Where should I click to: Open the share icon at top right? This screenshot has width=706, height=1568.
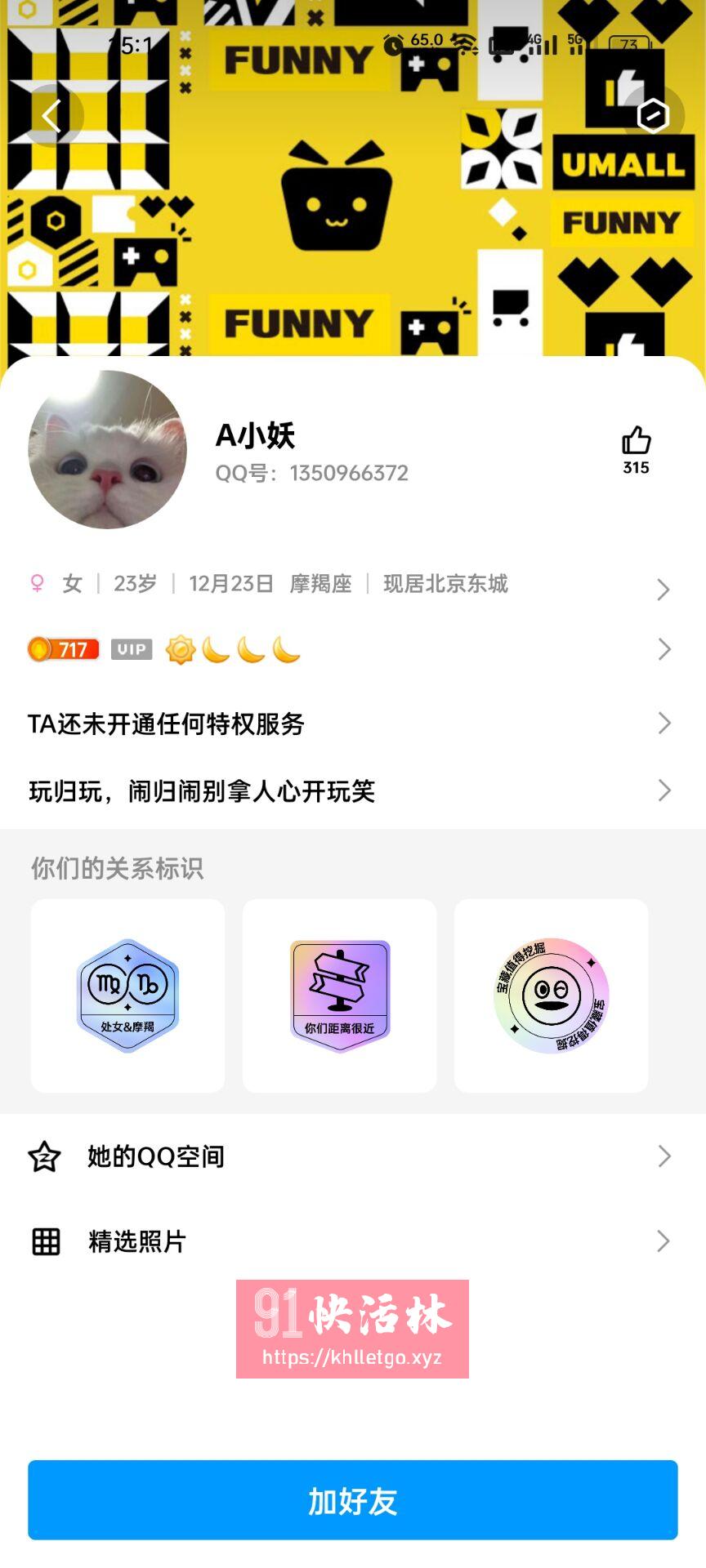pyautogui.click(x=654, y=115)
